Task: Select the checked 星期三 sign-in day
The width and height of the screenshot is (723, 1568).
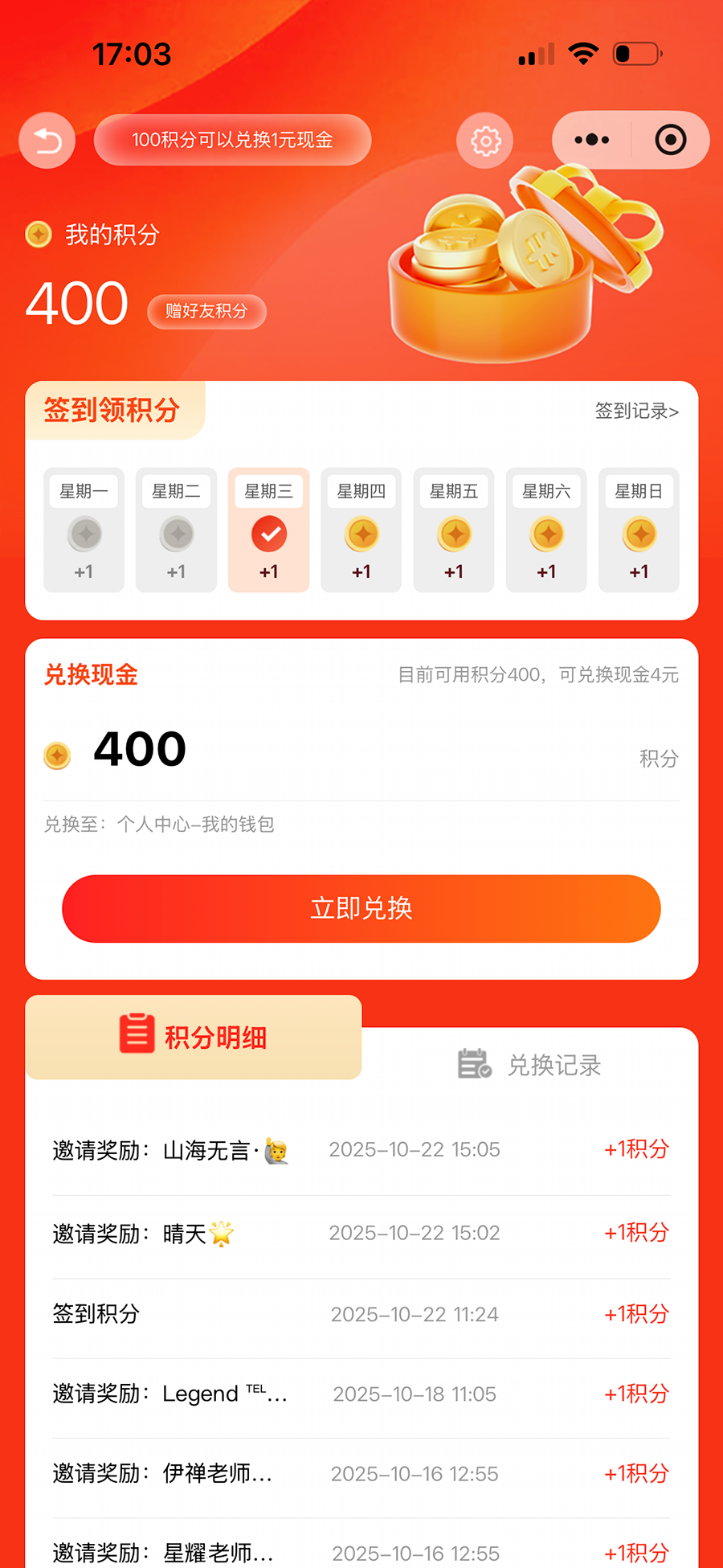Action: (x=268, y=530)
